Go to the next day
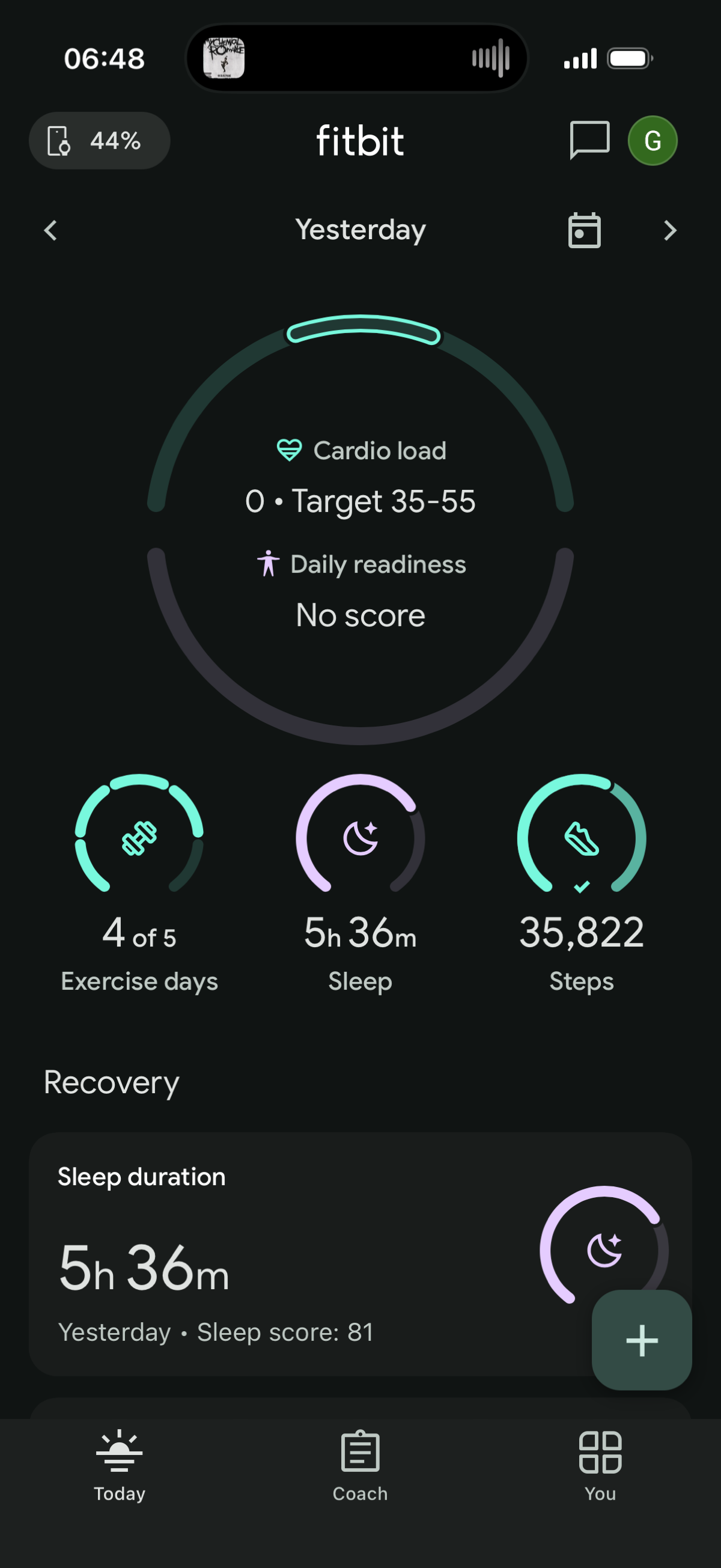This screenshot has height=1568, width=721. click(670, 231)
